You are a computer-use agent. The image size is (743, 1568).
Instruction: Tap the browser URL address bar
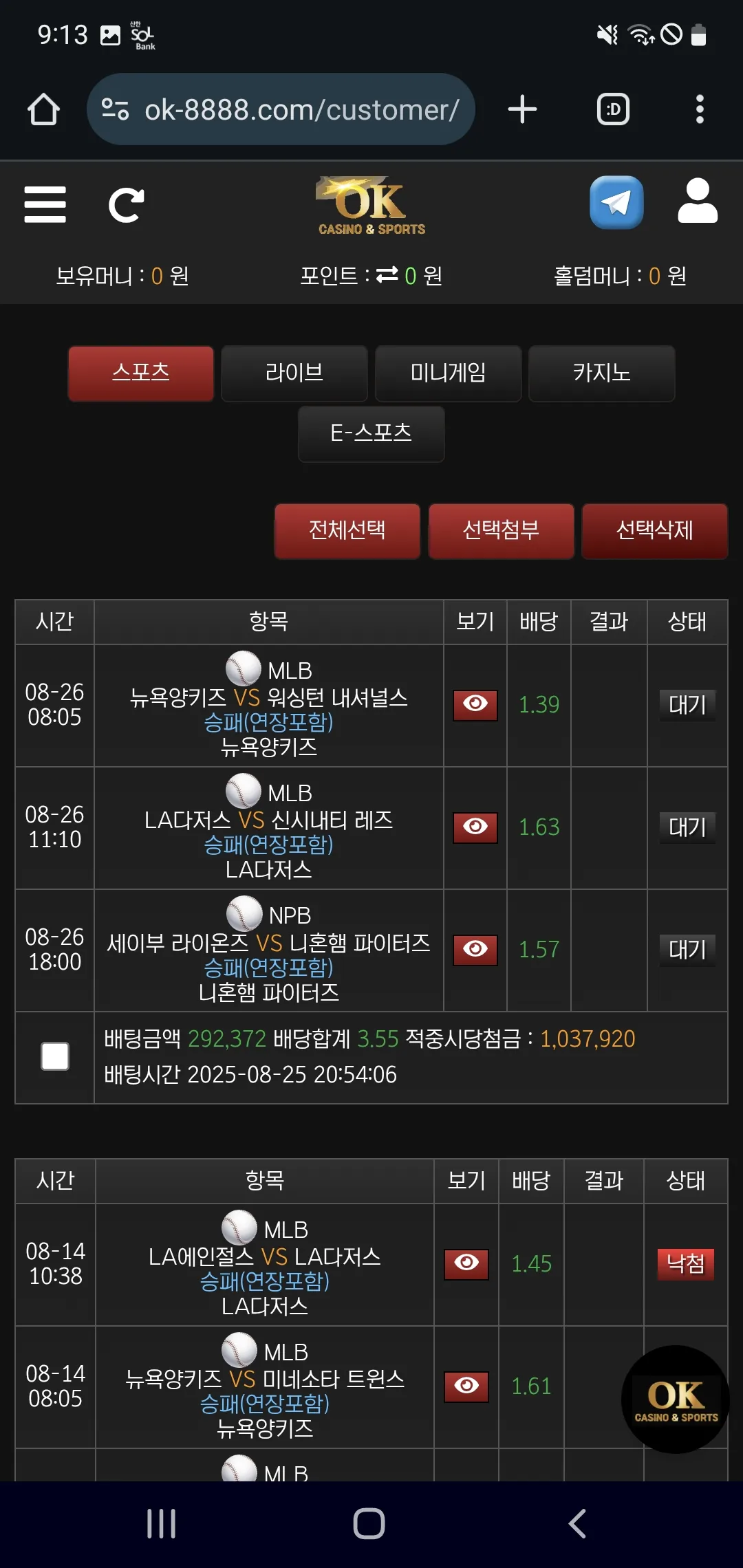point(281,109)
